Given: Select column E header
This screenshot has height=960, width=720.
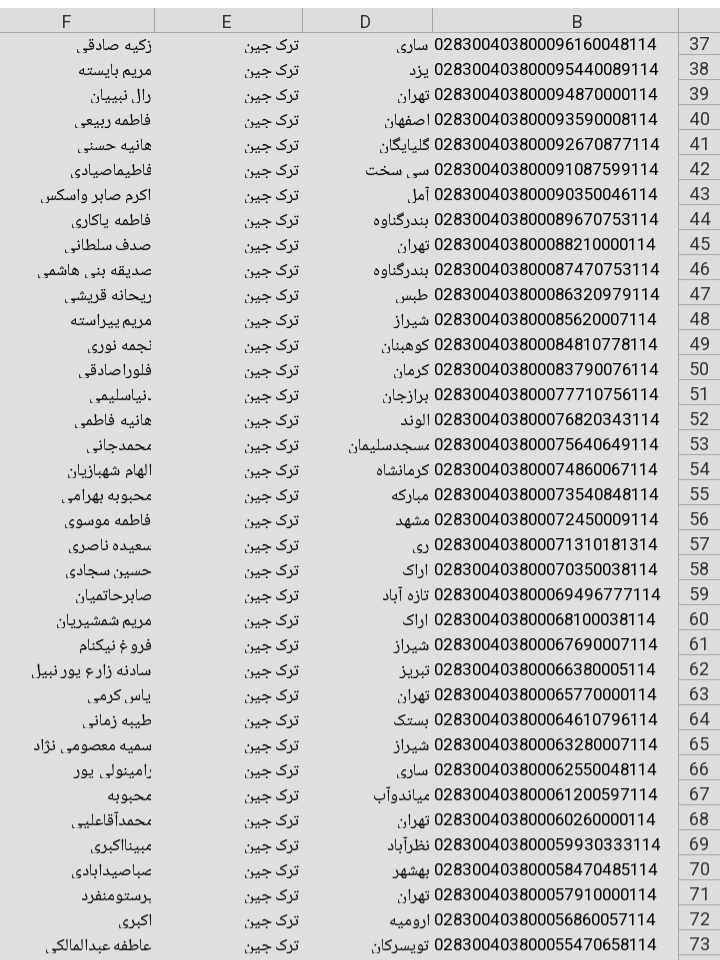Looking at the screenshot, I should click(227, 21).
